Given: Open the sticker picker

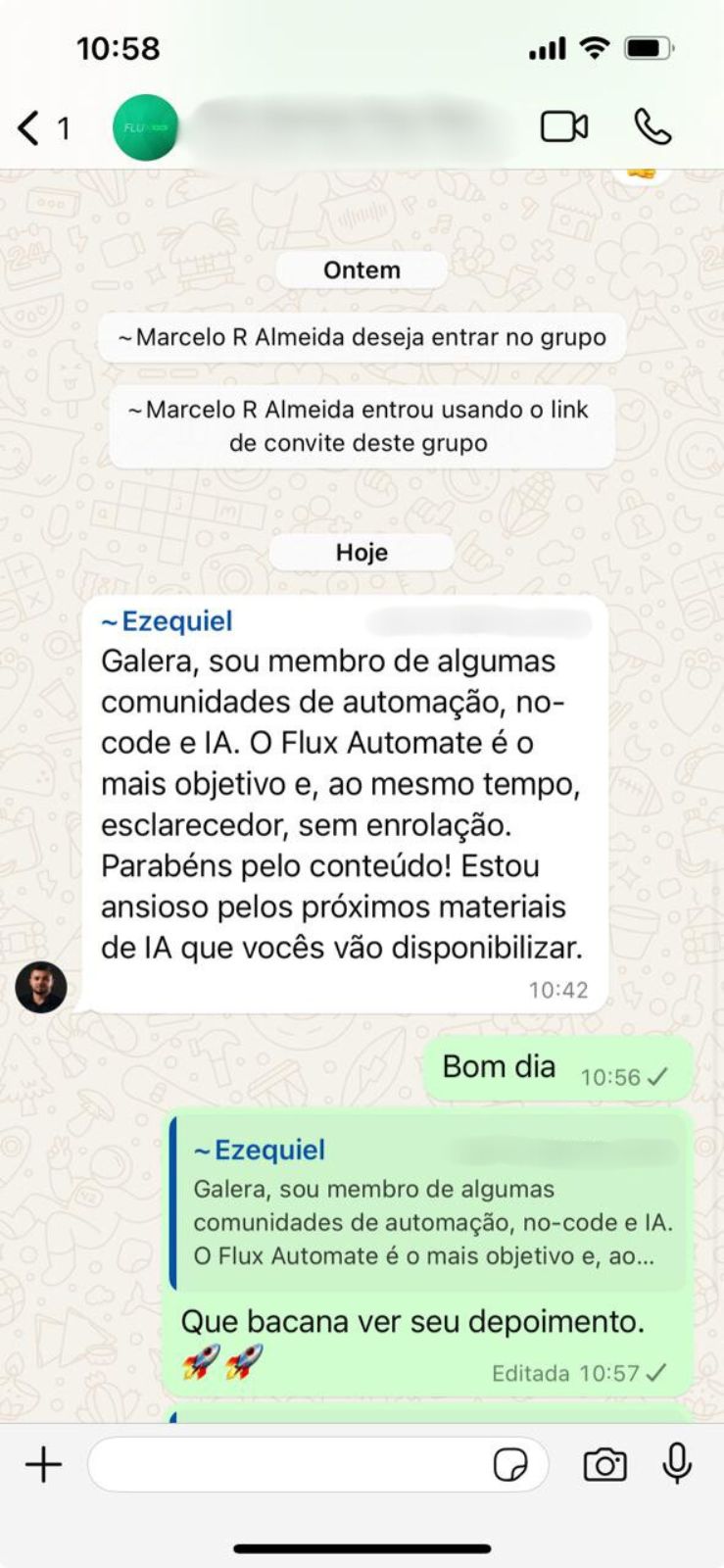Looking at the screenshot, I should [x=510, y=1465].
